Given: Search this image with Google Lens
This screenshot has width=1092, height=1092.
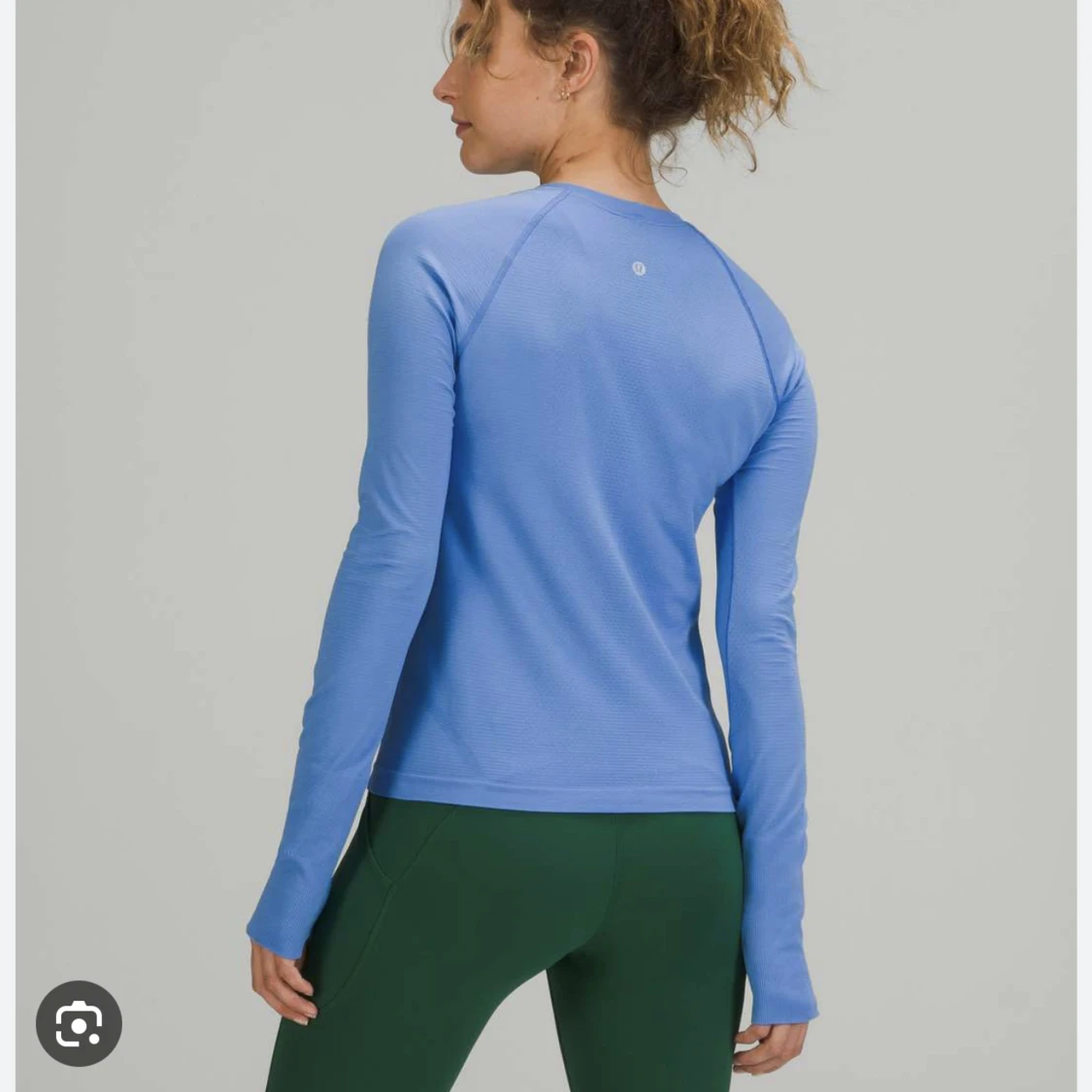Looking at the screenshot, I should tap(79, 1023).
